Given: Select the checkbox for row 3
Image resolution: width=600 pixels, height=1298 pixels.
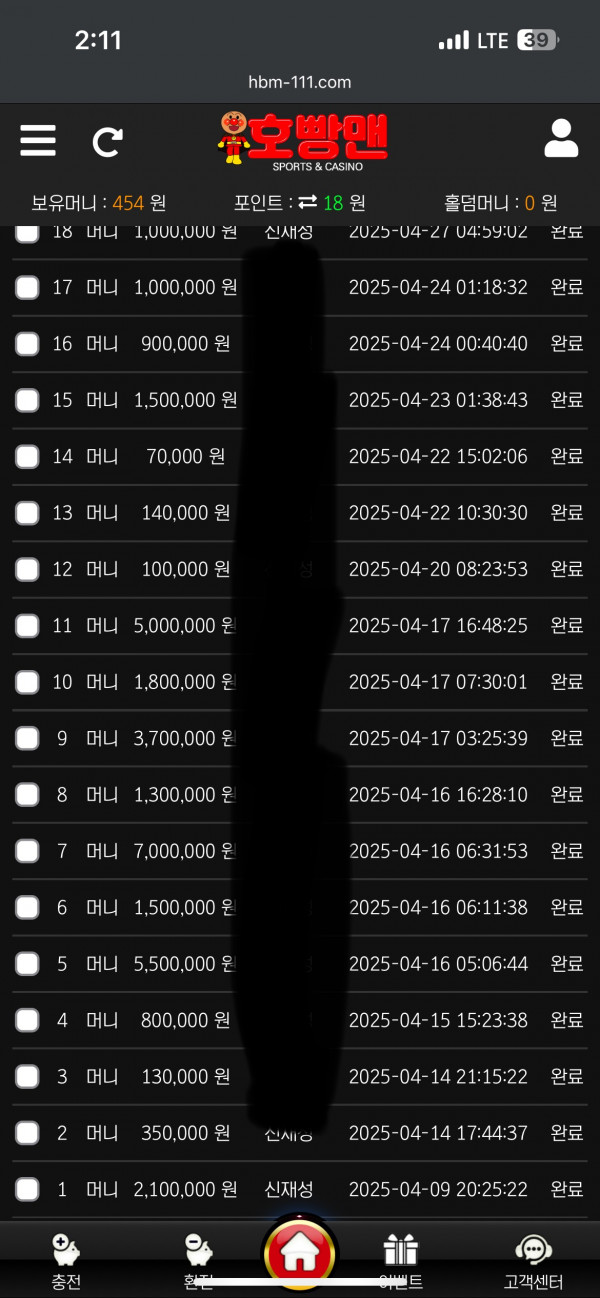Looking at the screenshot, I should 27,1077.
